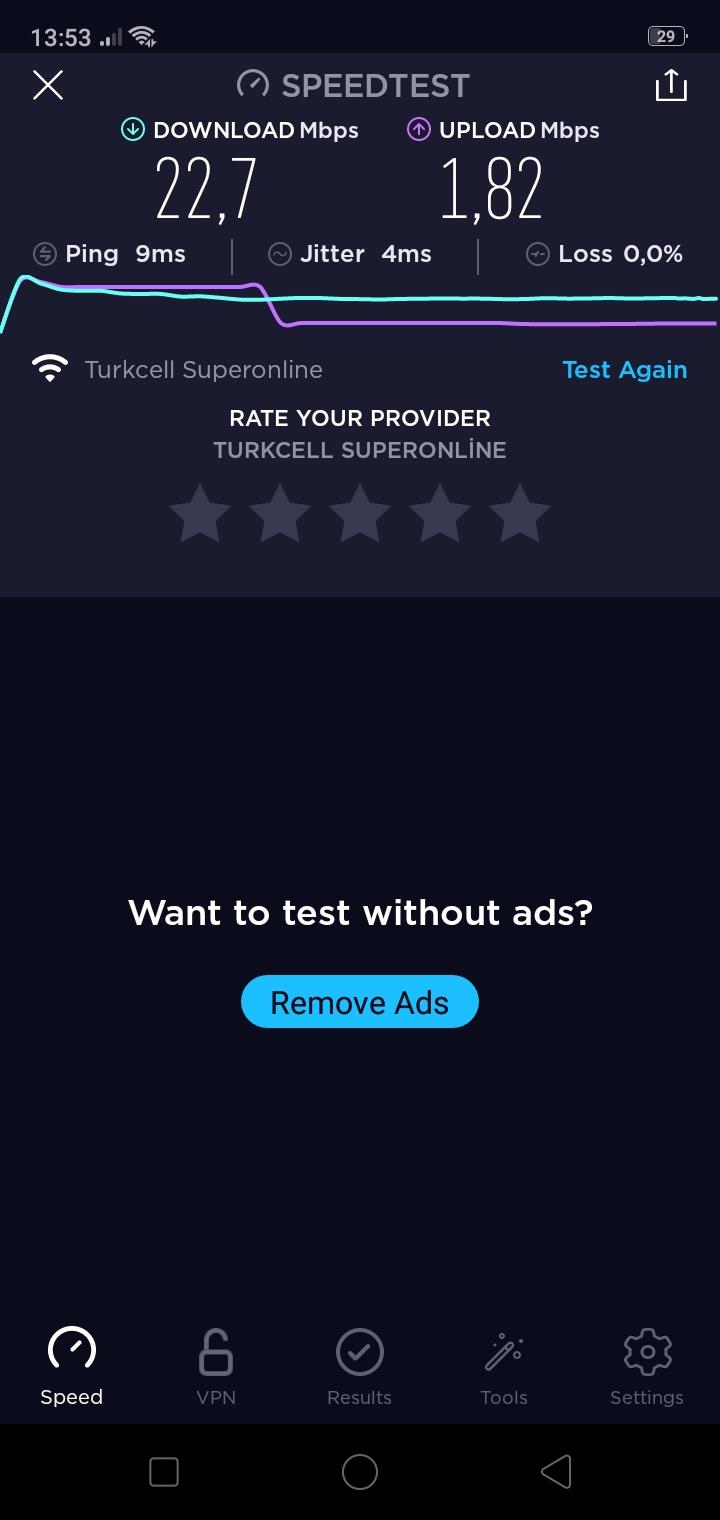The image size is (720, 1520).
Task: Give the provider a three-star rating
Action: point(360,513)
